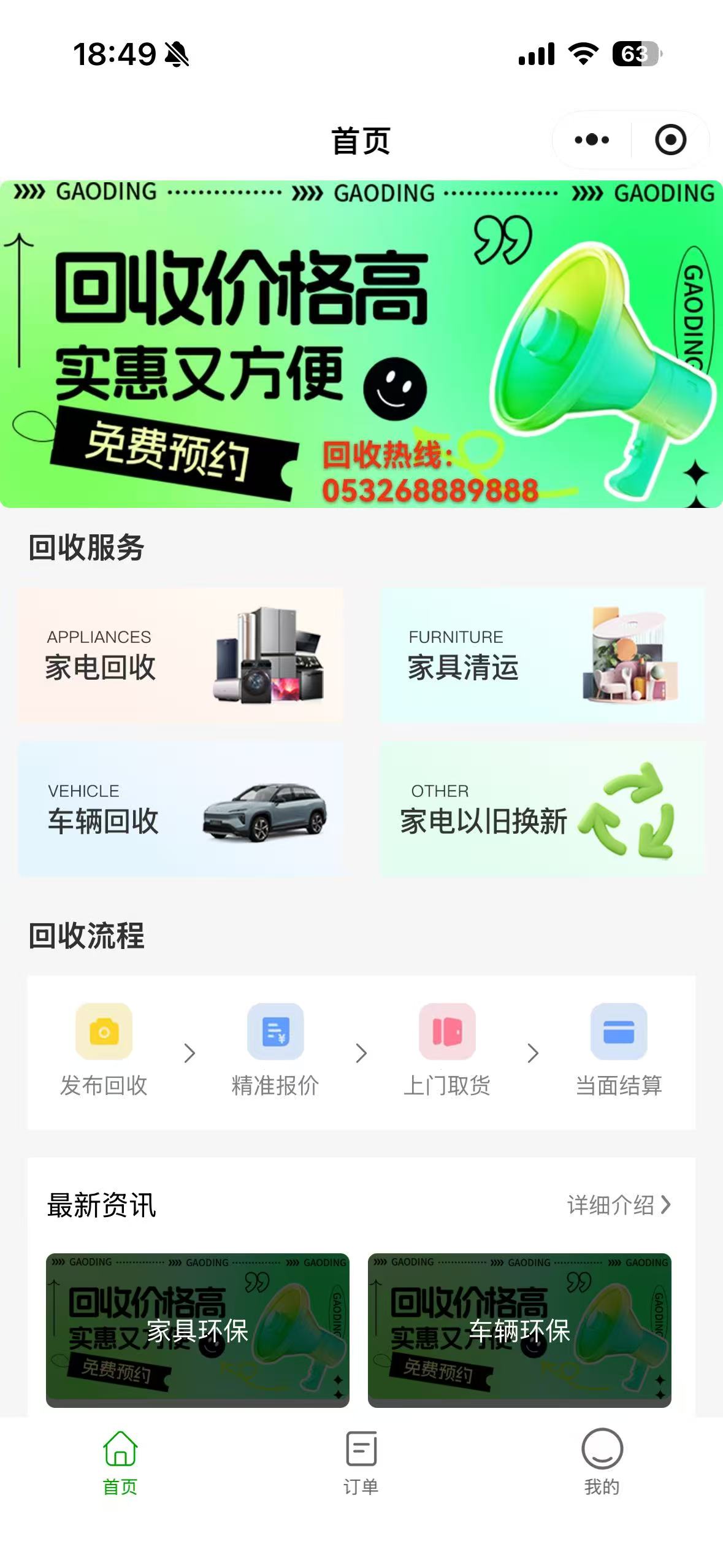Open the 家电回收 appliances service
This screenshot has width=723, height=1568.
click(x=181, y=655)
